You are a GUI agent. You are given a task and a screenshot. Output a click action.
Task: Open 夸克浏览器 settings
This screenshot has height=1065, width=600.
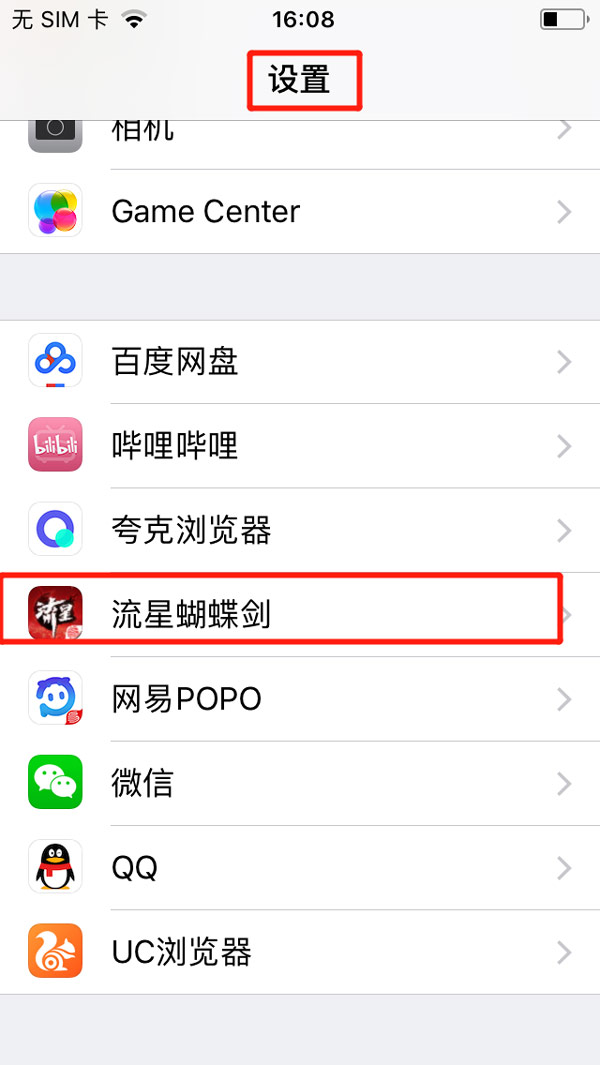(300, 530)
